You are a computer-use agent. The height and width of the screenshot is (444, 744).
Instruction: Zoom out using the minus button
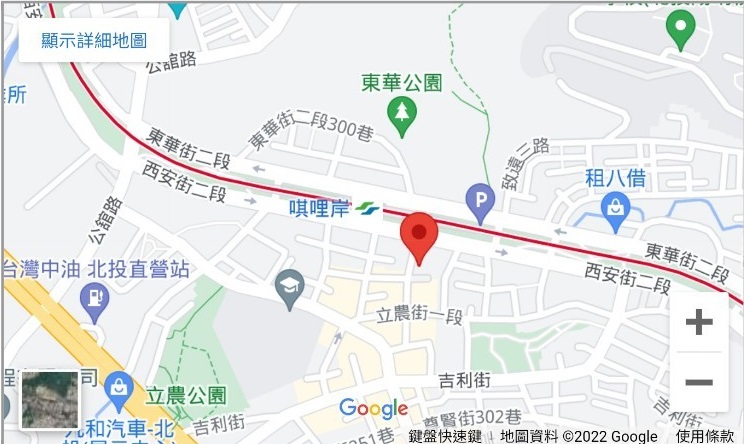tap(698, 382)
